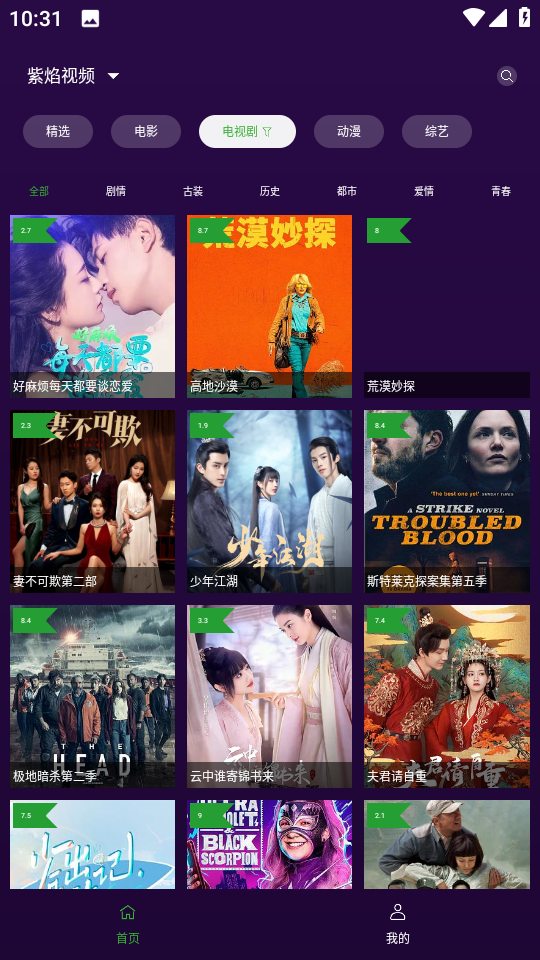Filter by 古装 genre

pos(193,191)
